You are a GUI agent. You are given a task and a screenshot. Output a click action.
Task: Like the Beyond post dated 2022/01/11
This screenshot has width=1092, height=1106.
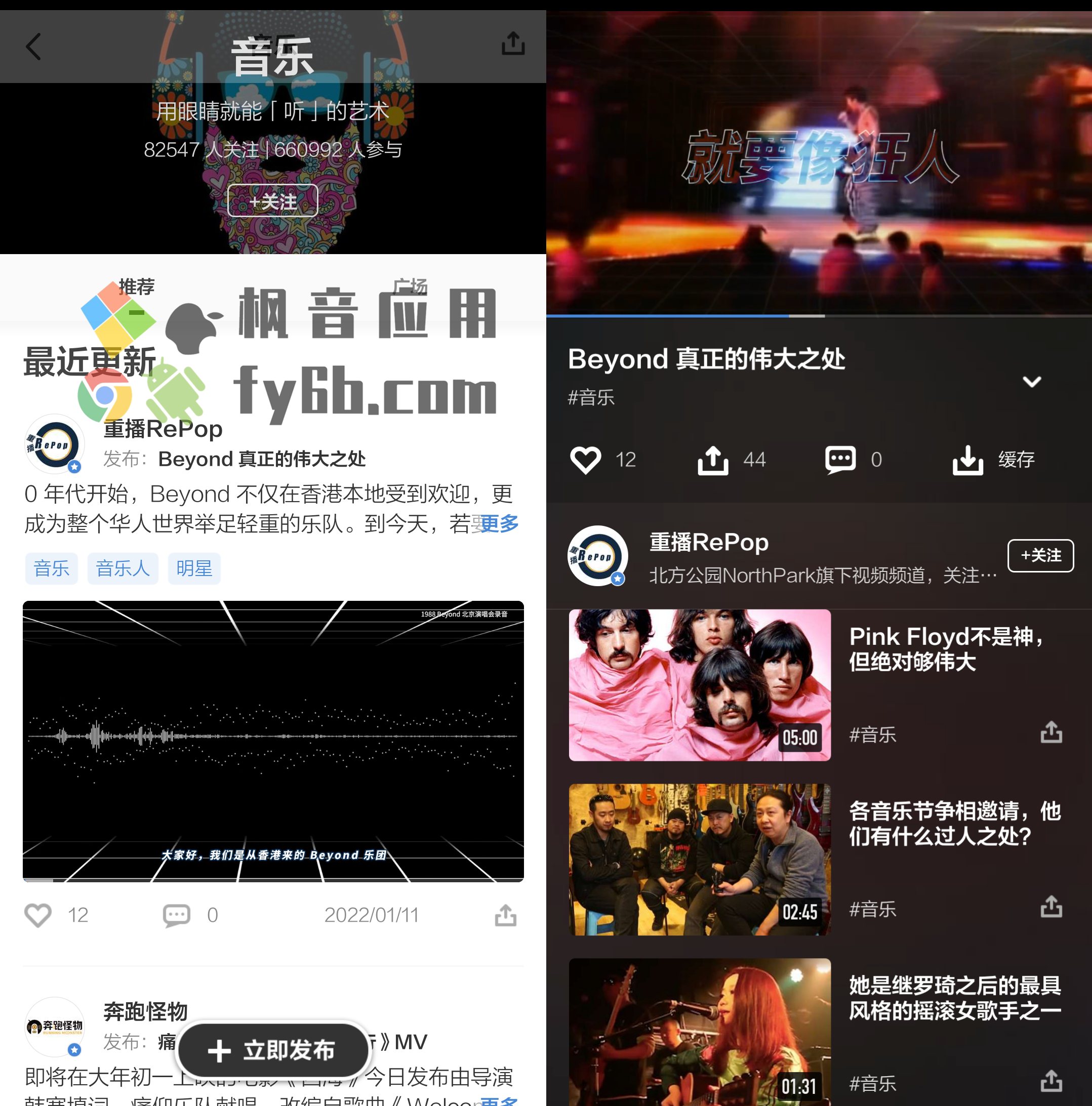click(x=38, y=915)
